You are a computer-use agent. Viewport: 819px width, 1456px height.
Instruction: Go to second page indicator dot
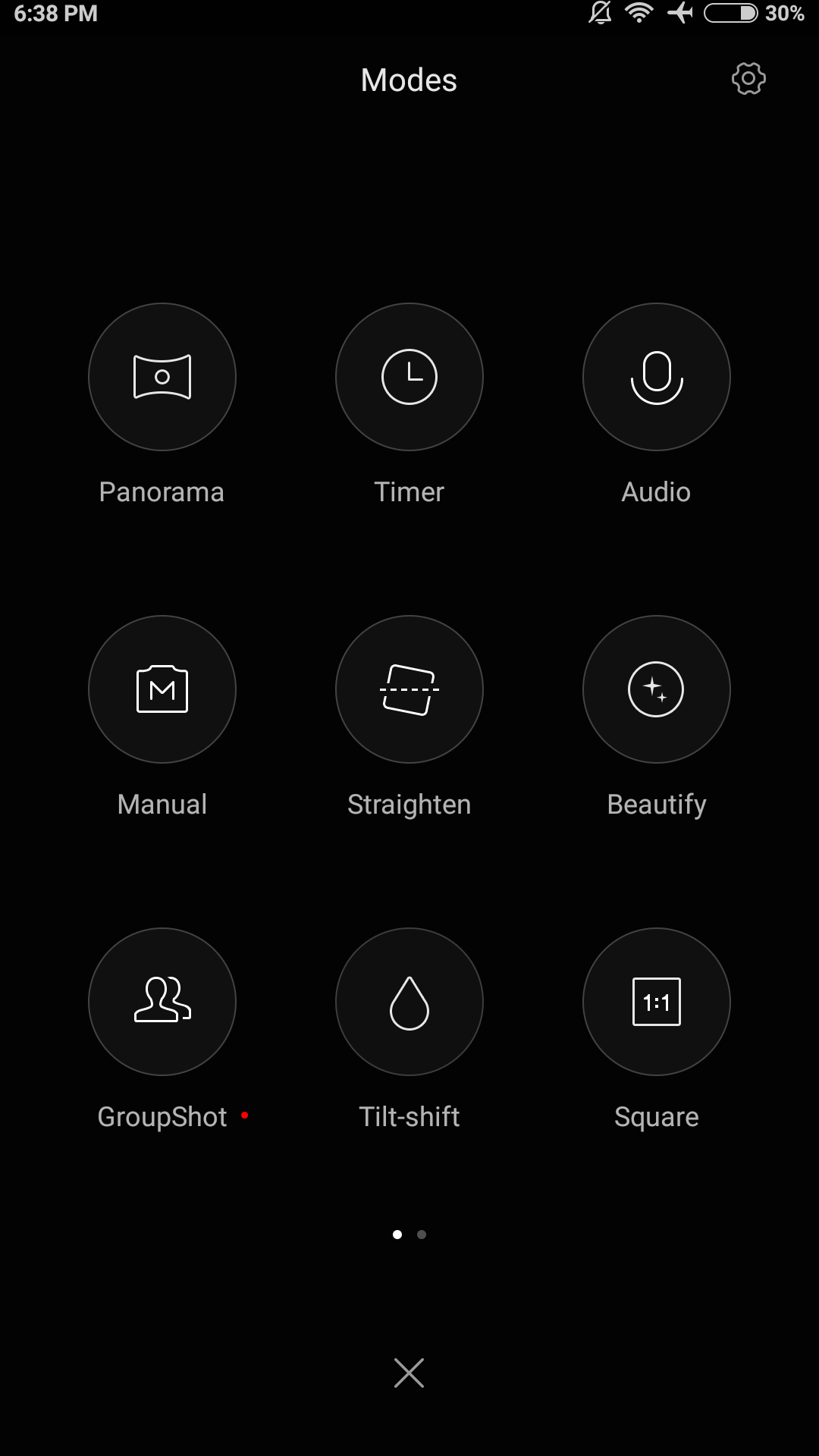pos(422,1235)
